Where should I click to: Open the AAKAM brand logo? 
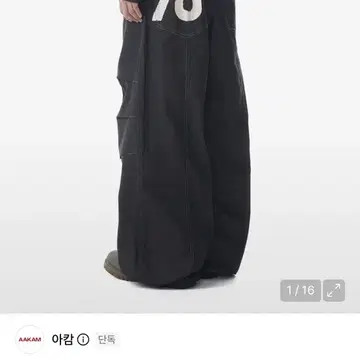(30, 340)
